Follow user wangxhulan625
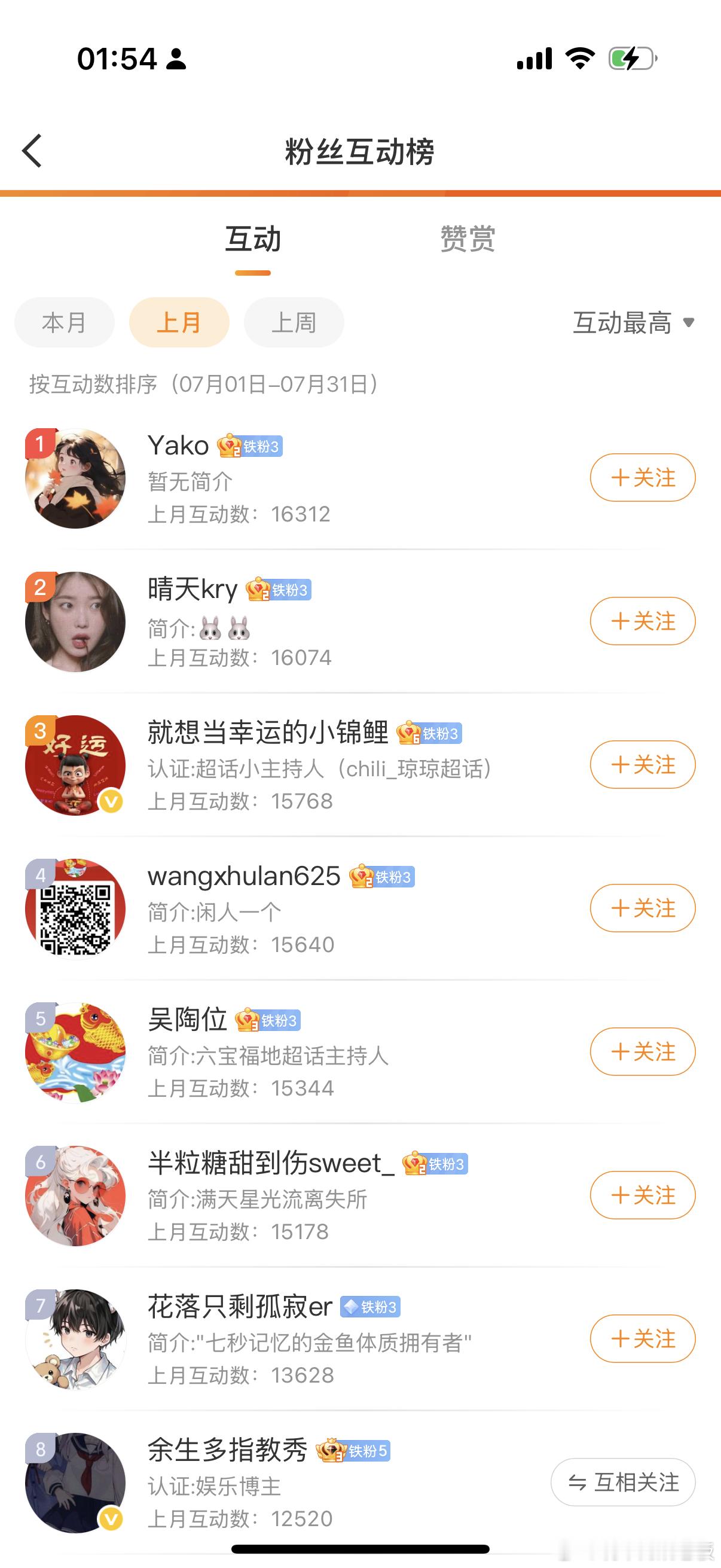The image size is (721, 1568). (x=643, y=908)
